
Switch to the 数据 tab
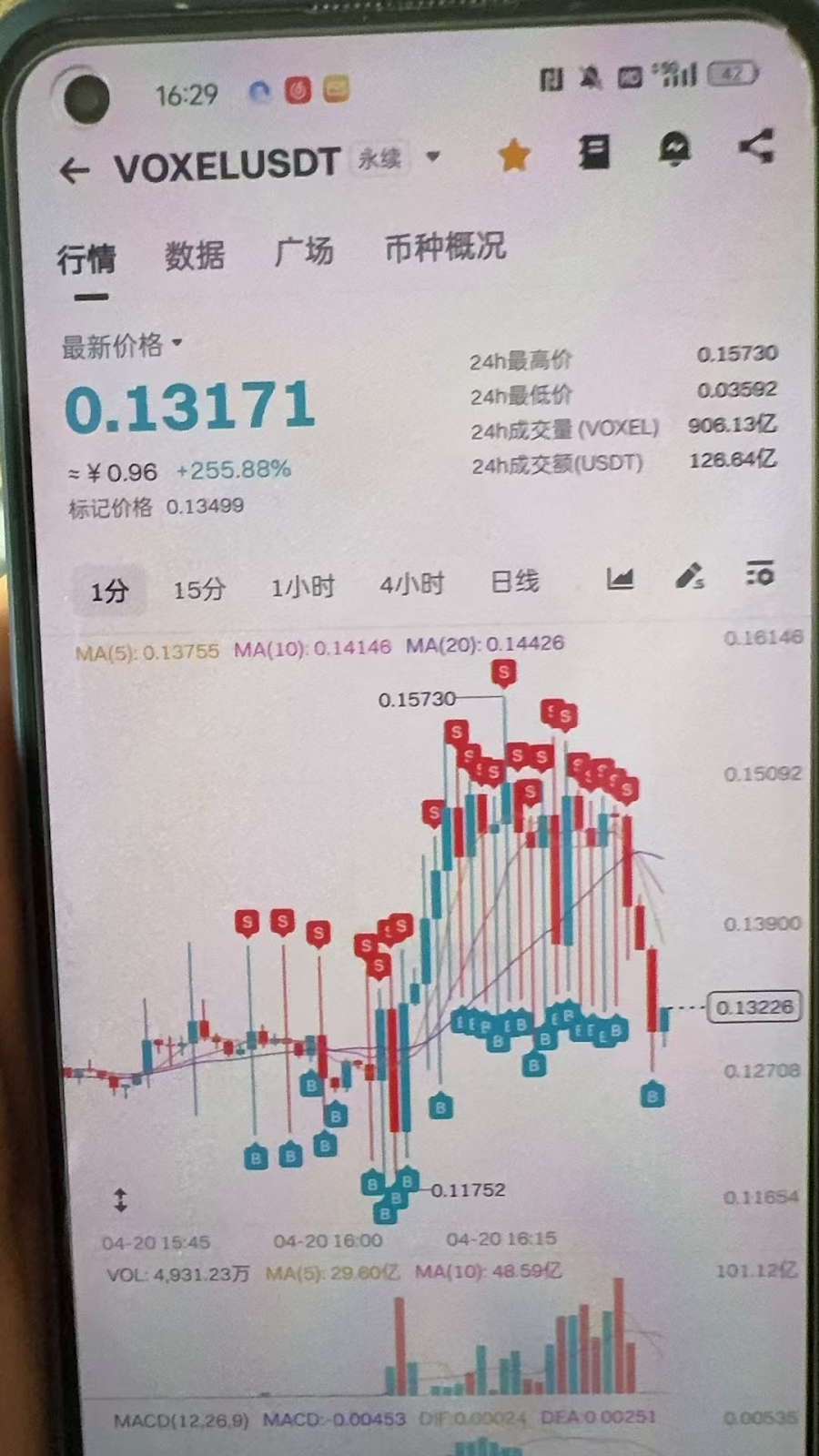pos(195,256)
